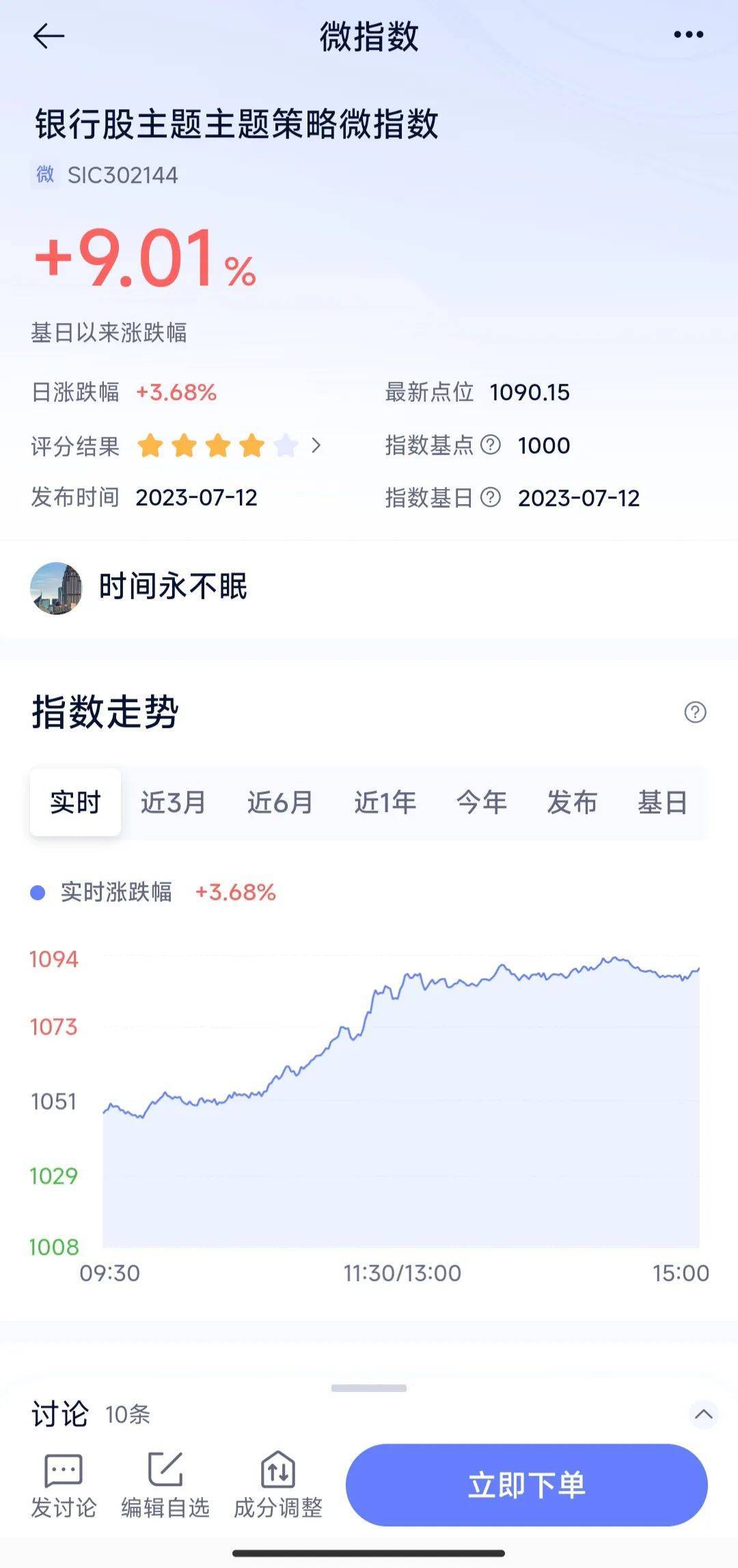This screenshot has height=1568, width=738.
Task: Open the three-dot overflow menu
Action: pyautogui.click(x=688, y=35)
